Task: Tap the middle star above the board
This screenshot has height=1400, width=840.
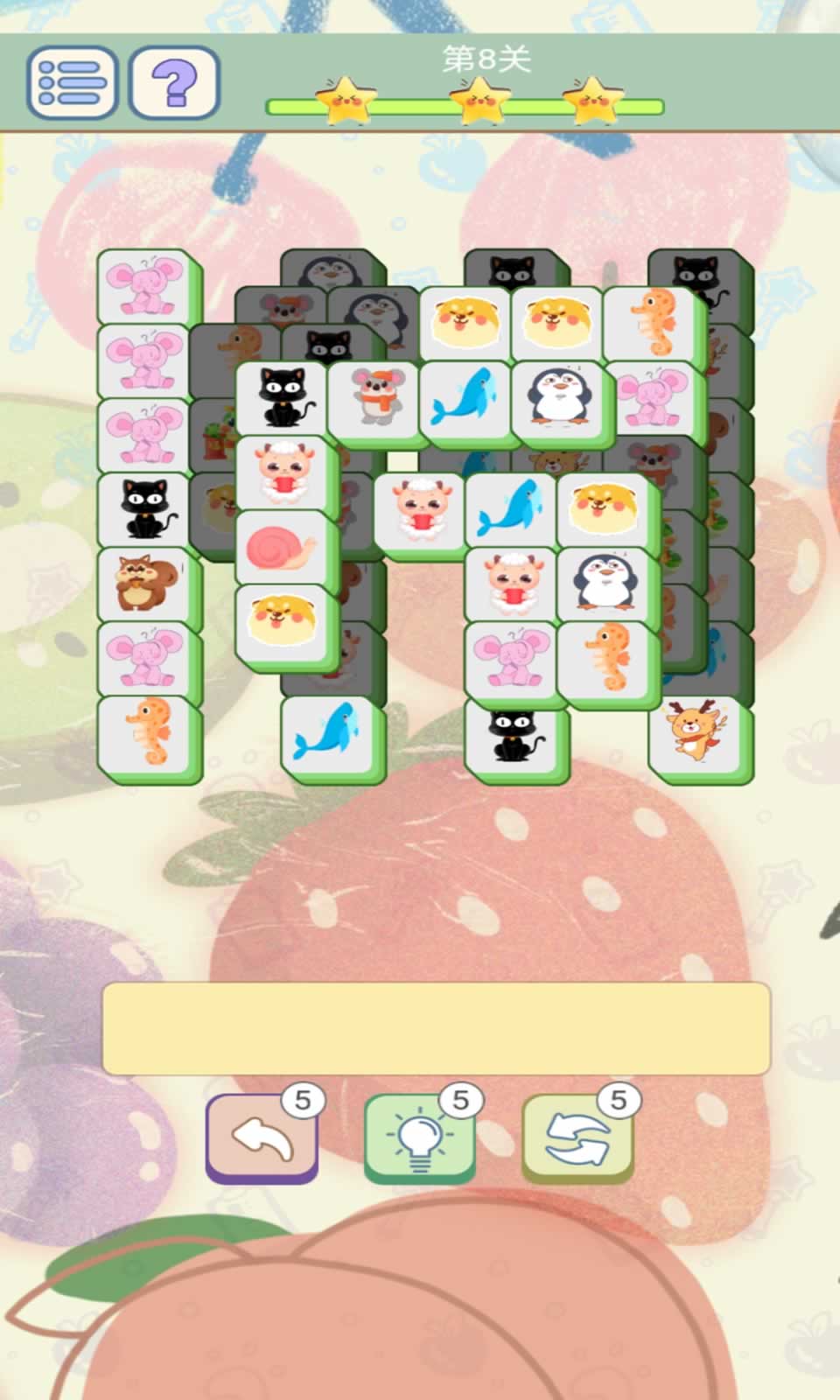Action: pyautogui.click(x=476, y=98)
